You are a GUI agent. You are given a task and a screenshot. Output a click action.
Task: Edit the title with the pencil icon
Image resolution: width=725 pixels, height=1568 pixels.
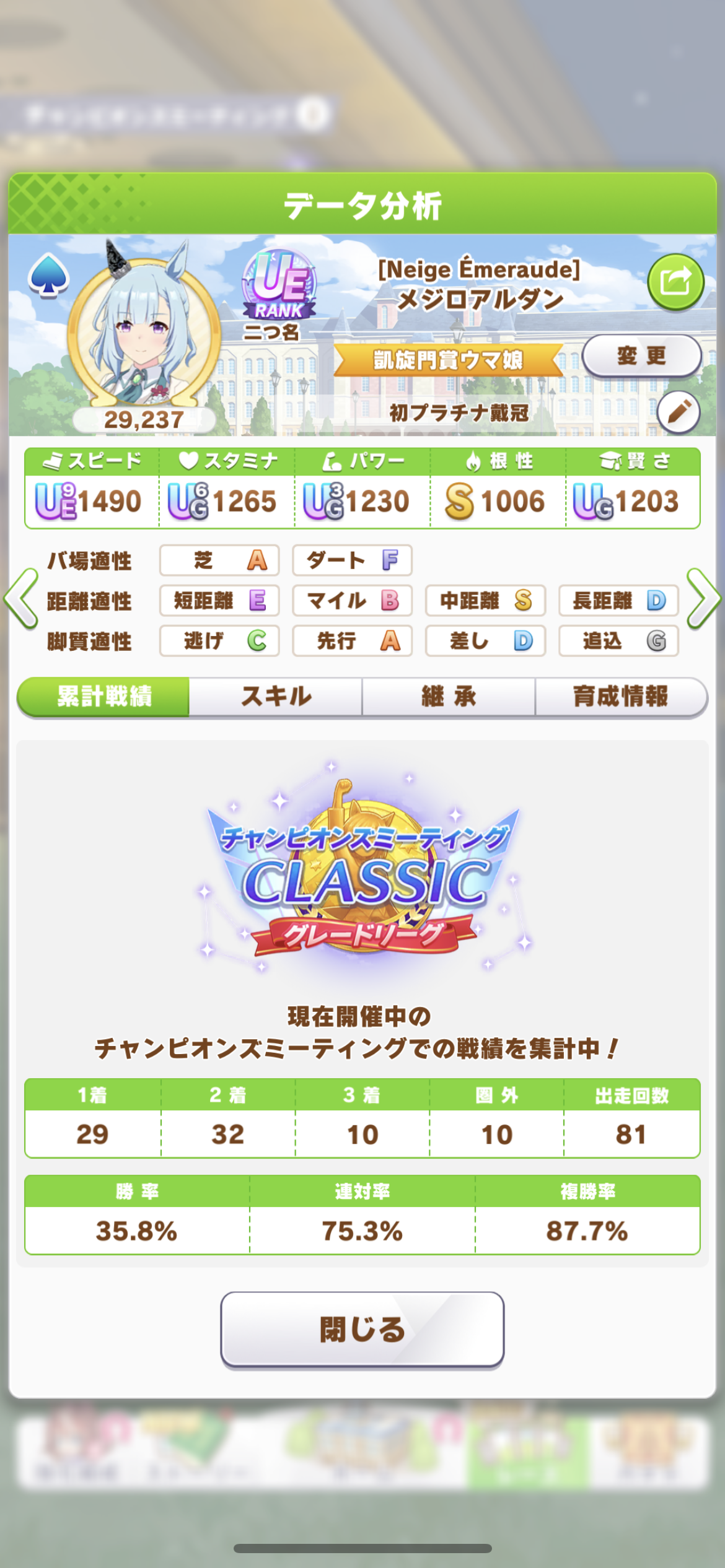679,412
